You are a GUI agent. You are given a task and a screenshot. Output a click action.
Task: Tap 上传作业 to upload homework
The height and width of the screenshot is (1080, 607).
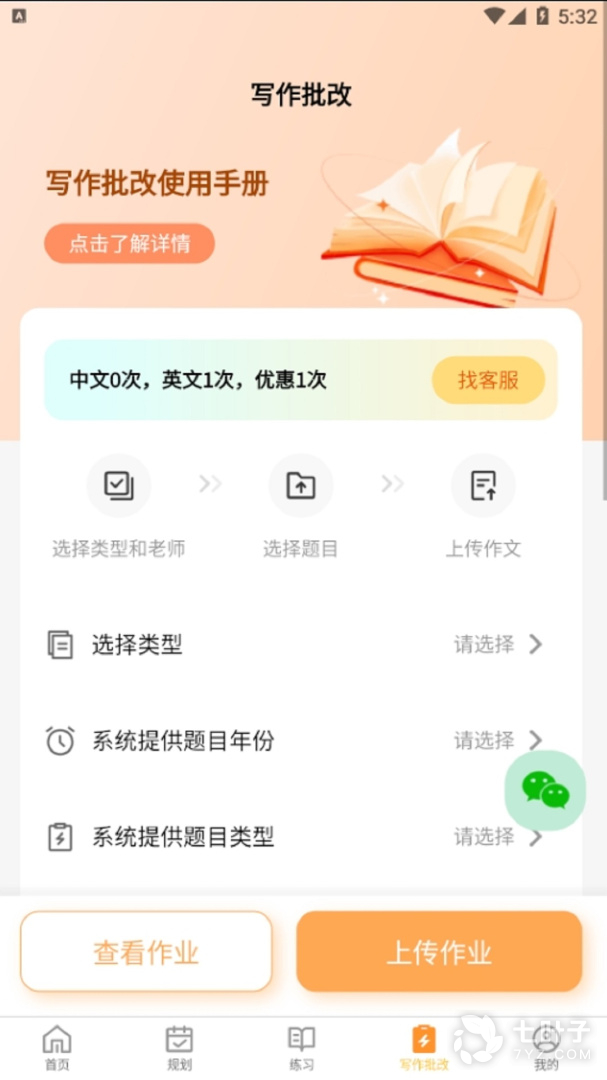pos(439,952)
